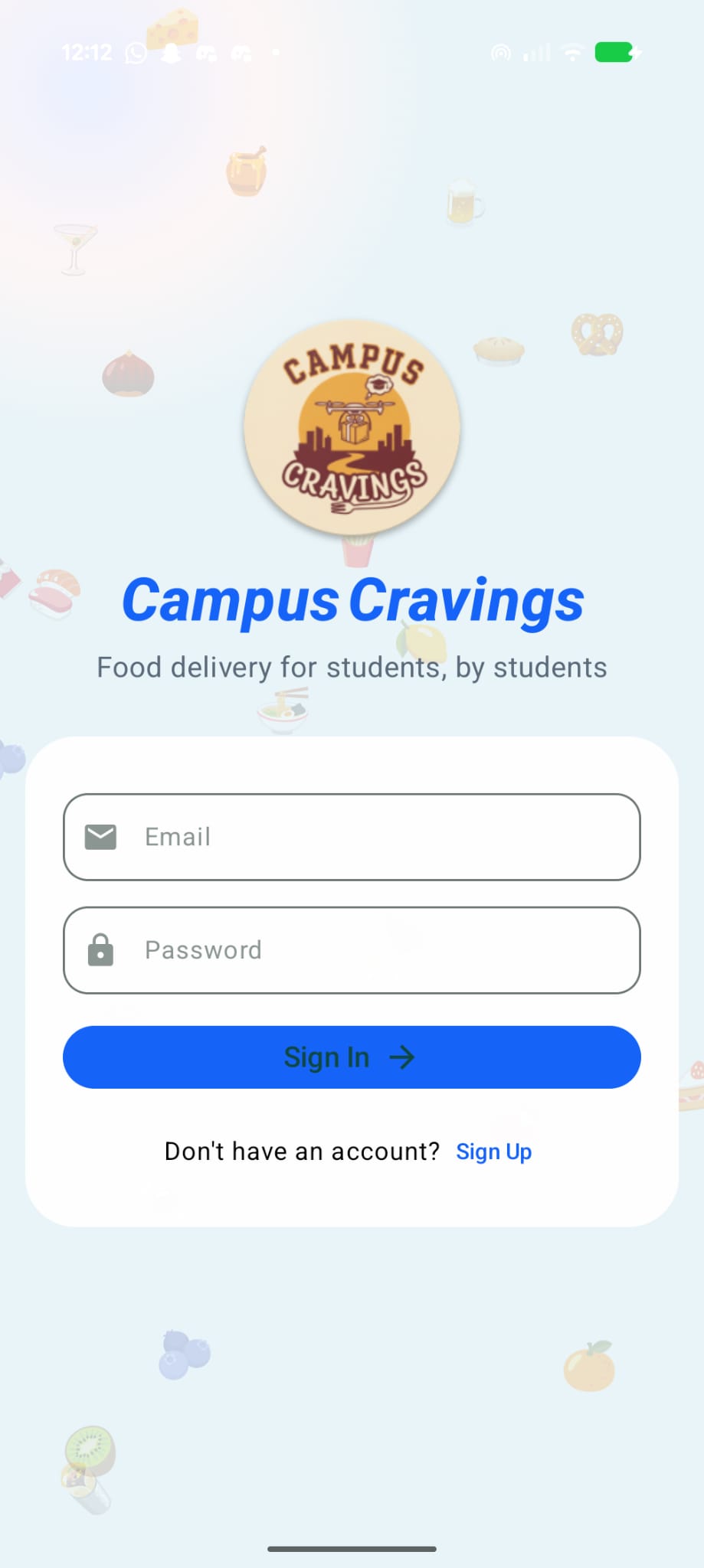Screen dimensions: 704x1568
Task: Tap the Wi-Fi icon in the status bar
Action: click(571, 52)
